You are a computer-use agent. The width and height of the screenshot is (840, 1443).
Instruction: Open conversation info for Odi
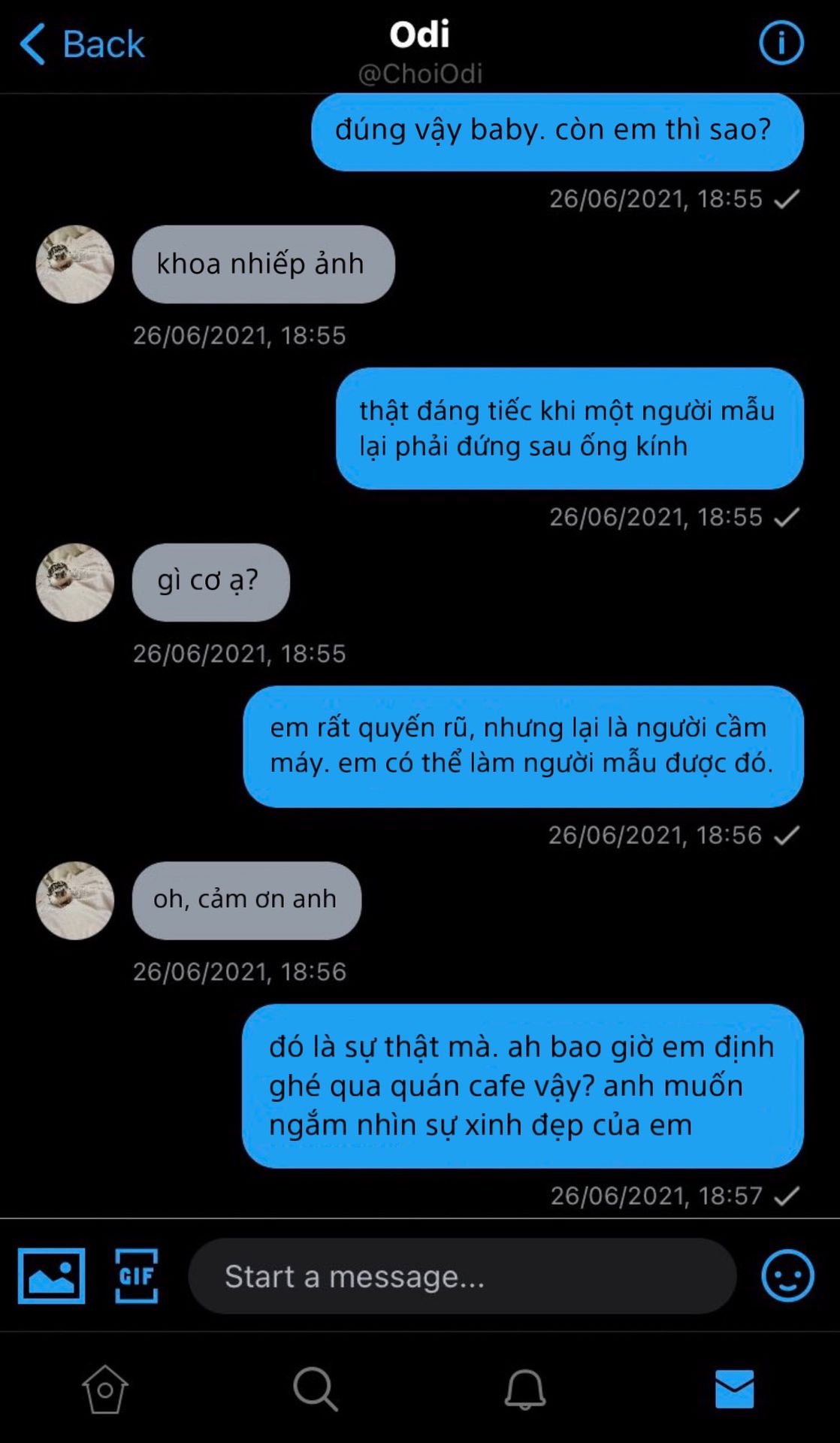pyautogui.click(x=781, y=43)
